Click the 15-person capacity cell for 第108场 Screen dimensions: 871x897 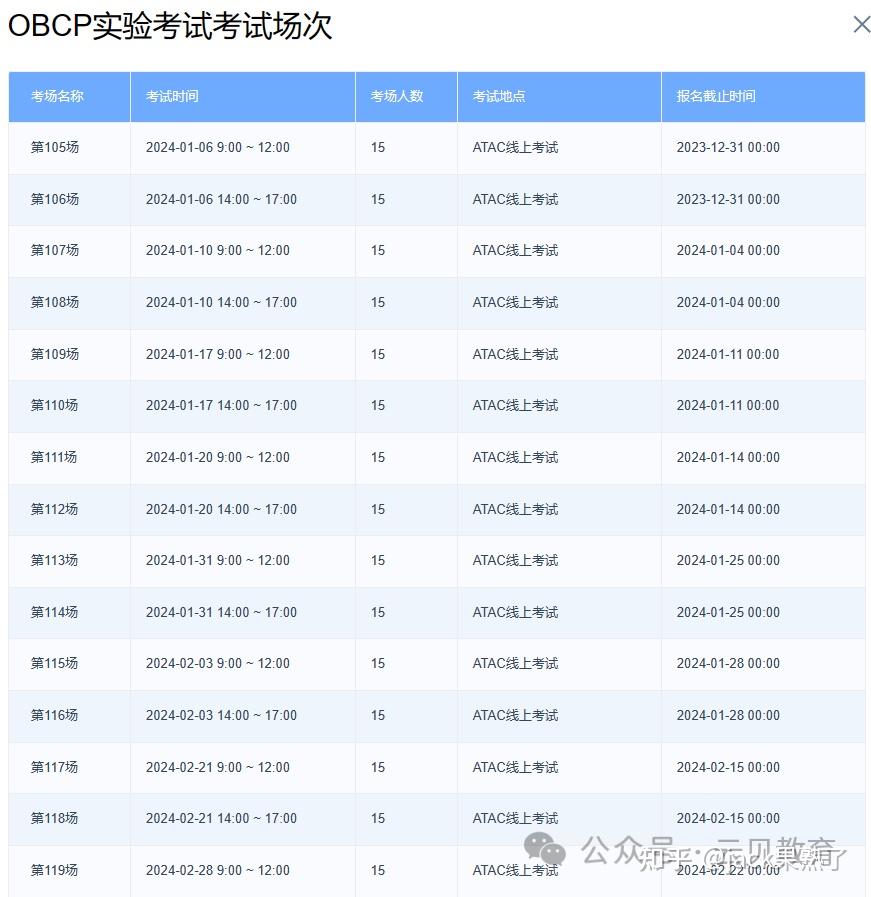click(377, 302)
